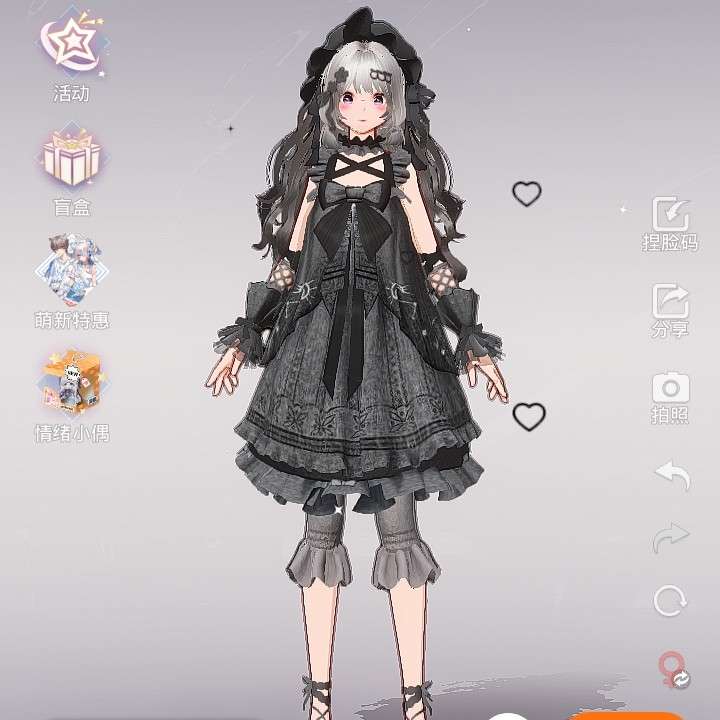Tap the upper heart beside the avatar

click(527, 193)
